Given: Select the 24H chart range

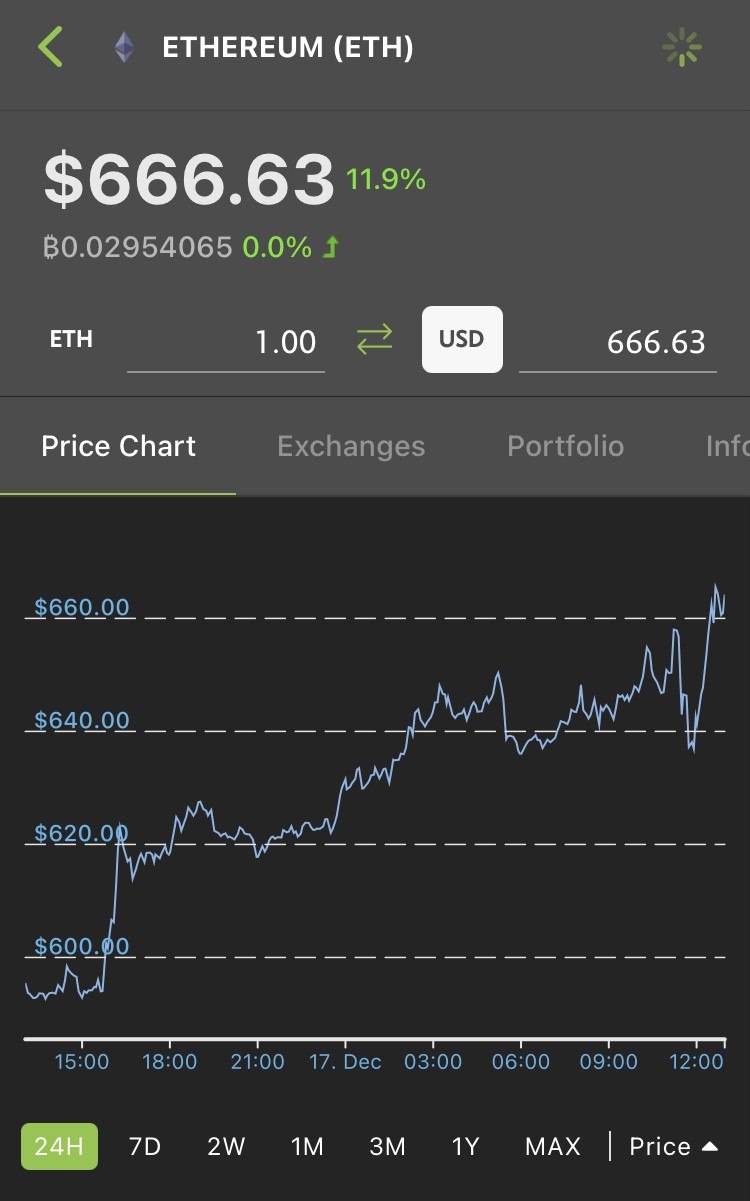Looking at the screenshot, I should pyautogui.click(x=59, y=1146).
